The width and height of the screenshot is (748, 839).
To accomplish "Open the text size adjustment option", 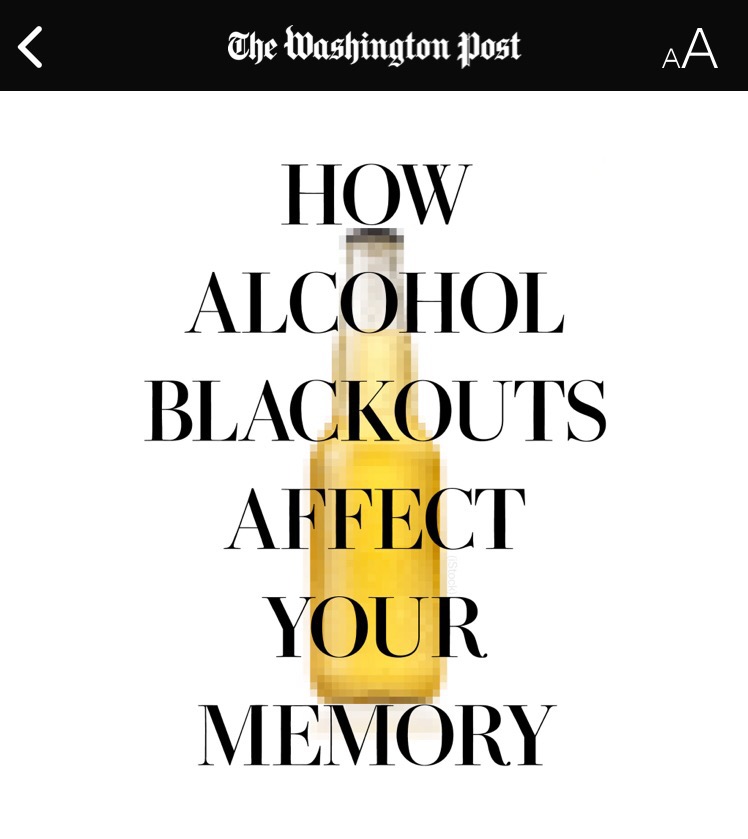I will pos(689,49).
